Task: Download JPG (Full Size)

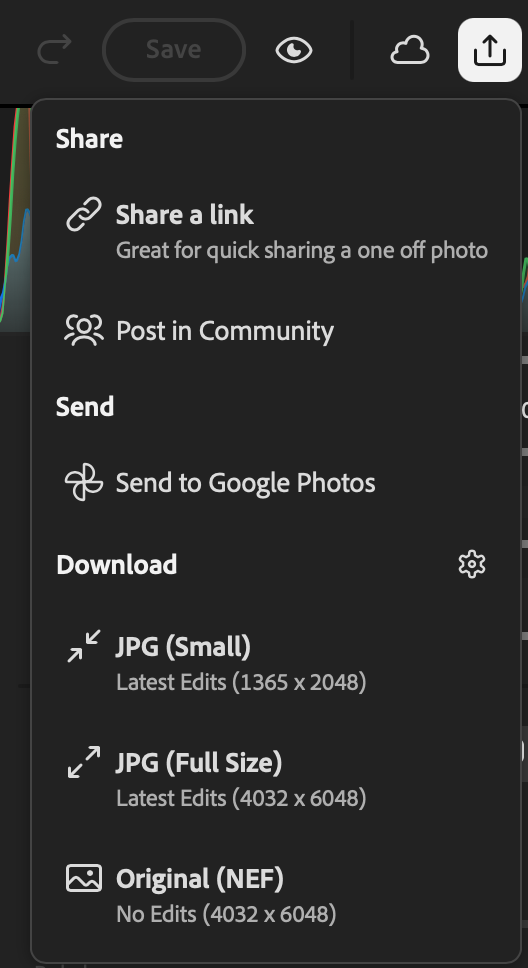Action: 277,779
